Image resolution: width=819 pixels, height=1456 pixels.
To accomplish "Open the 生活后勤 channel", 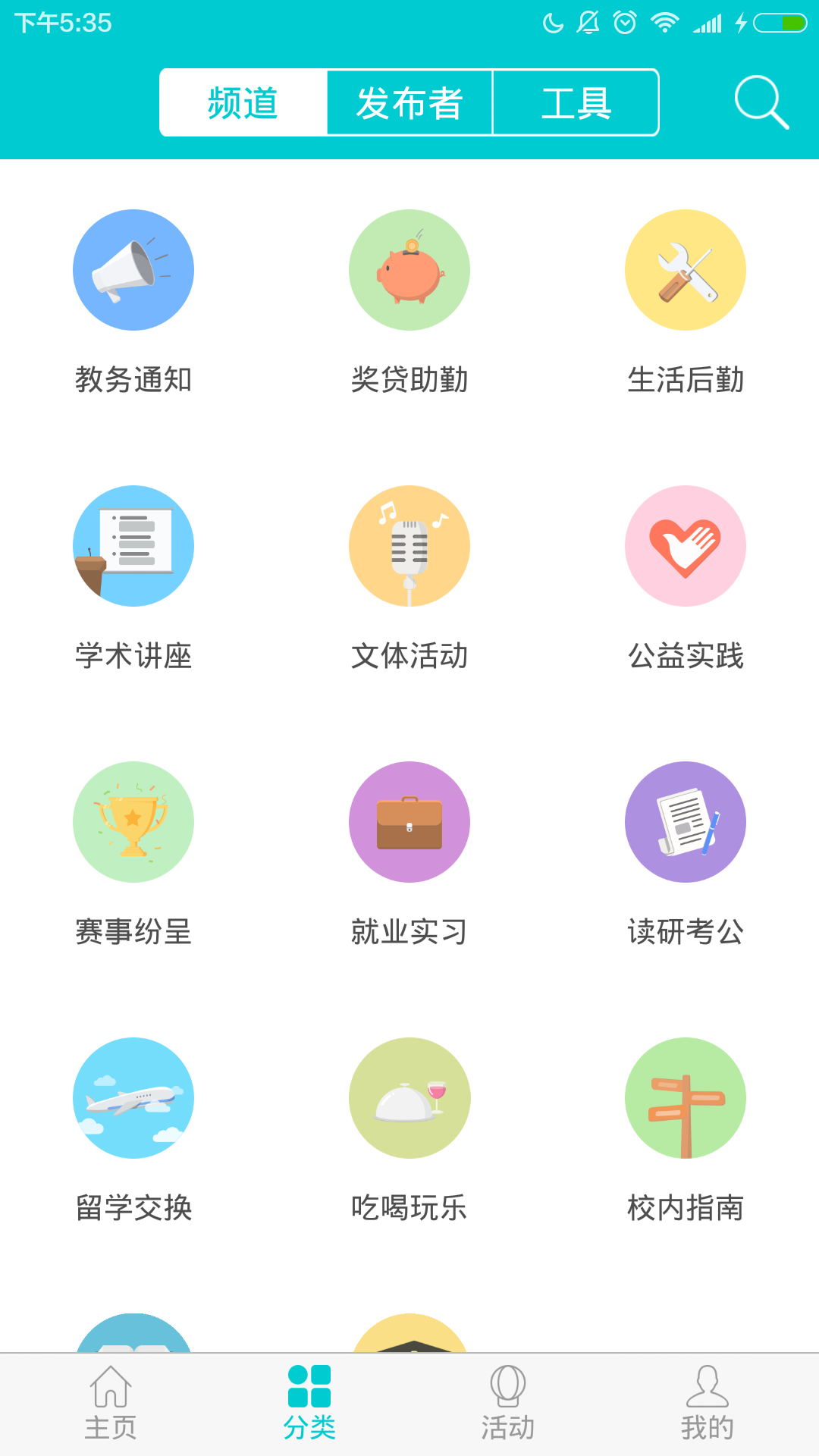I will (x=686, y=271).
